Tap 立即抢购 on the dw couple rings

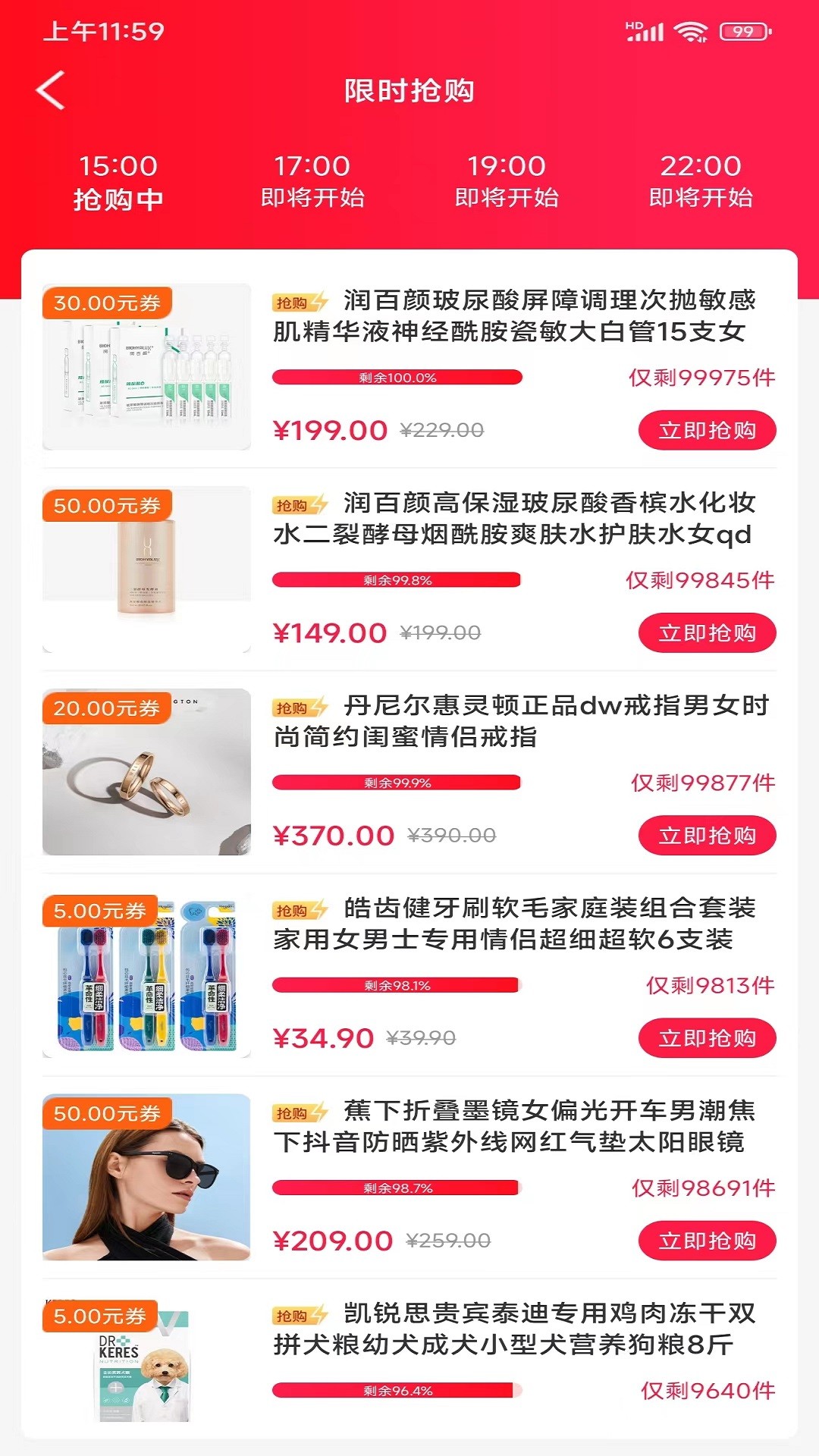click(x=706, y=835)
